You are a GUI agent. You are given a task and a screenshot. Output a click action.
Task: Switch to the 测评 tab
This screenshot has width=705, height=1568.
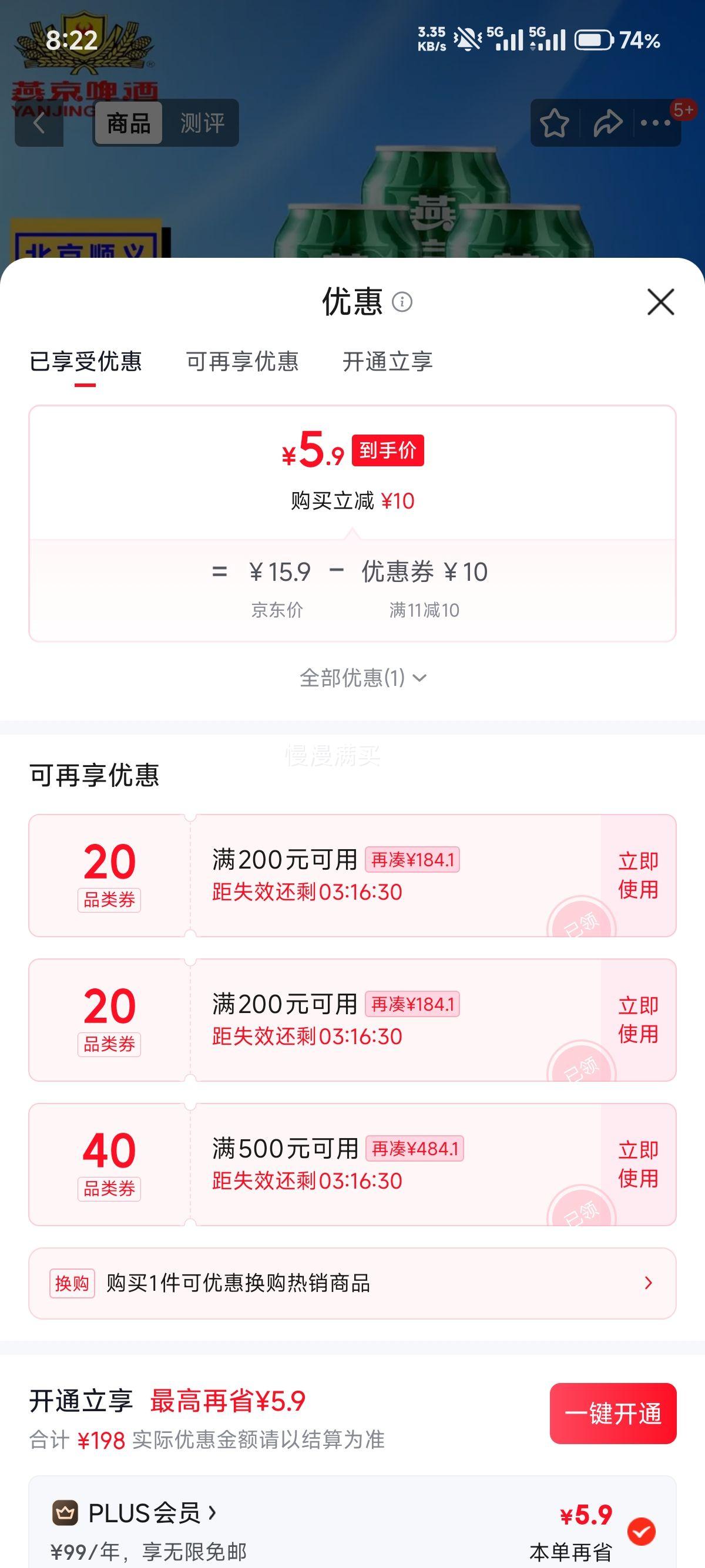(x=202, y=123)
